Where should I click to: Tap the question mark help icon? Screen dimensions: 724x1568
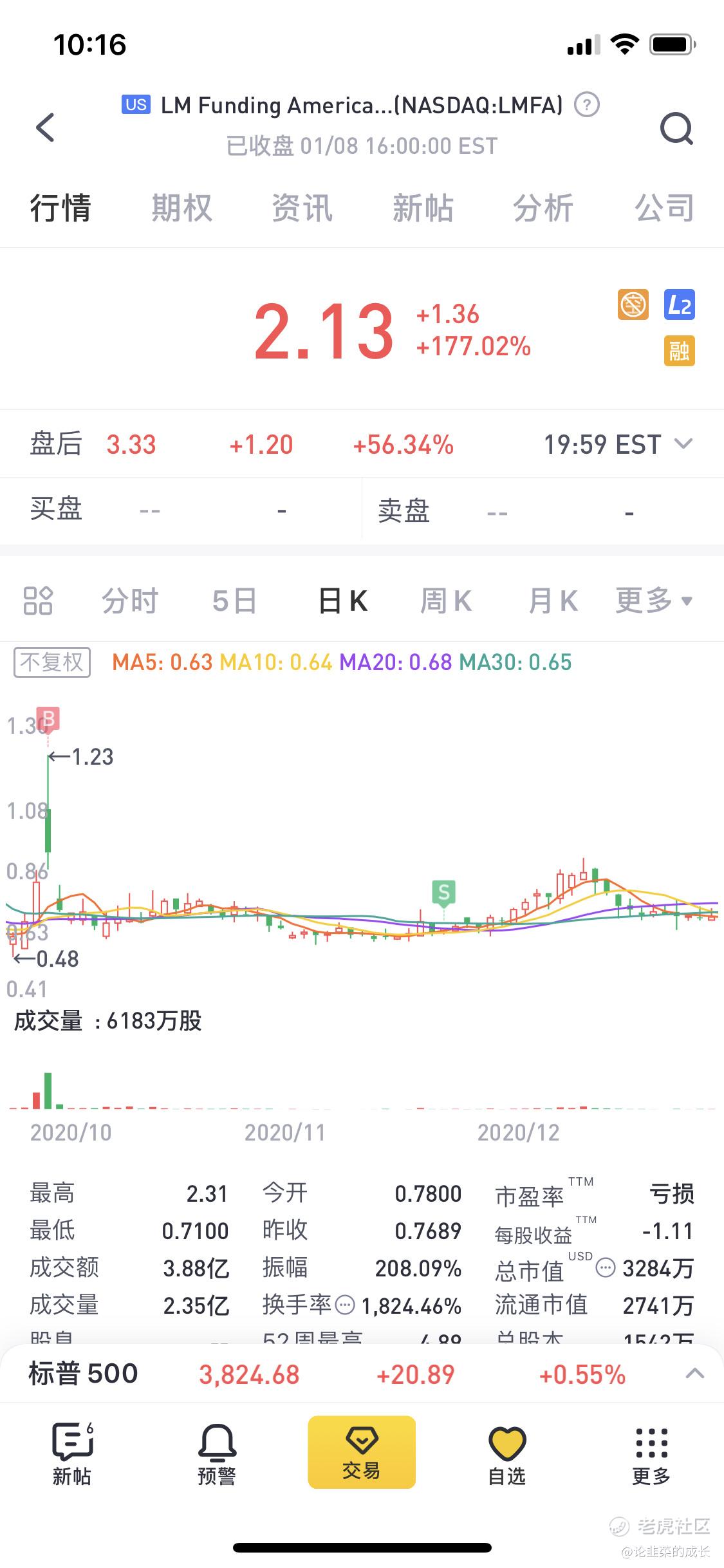586,105
